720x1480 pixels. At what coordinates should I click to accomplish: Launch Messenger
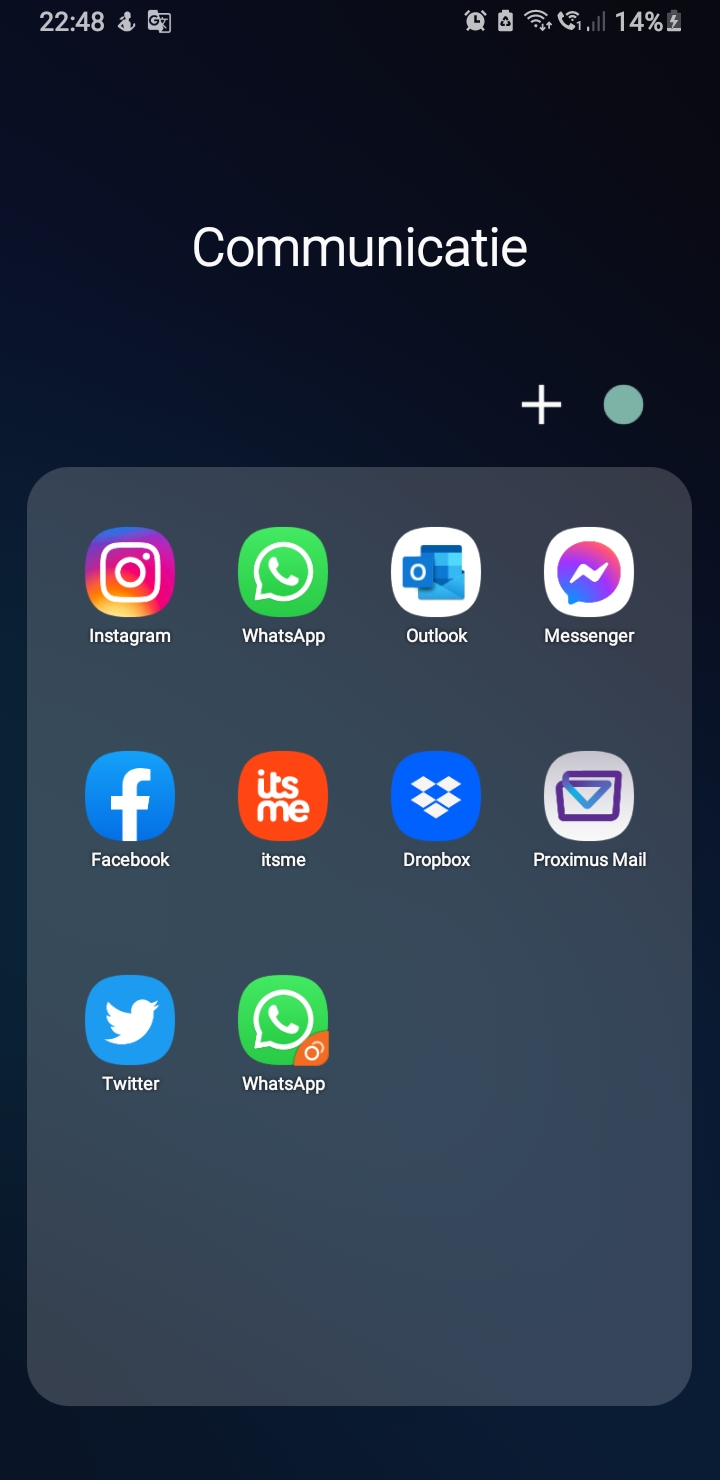click(x=589, y=572)
